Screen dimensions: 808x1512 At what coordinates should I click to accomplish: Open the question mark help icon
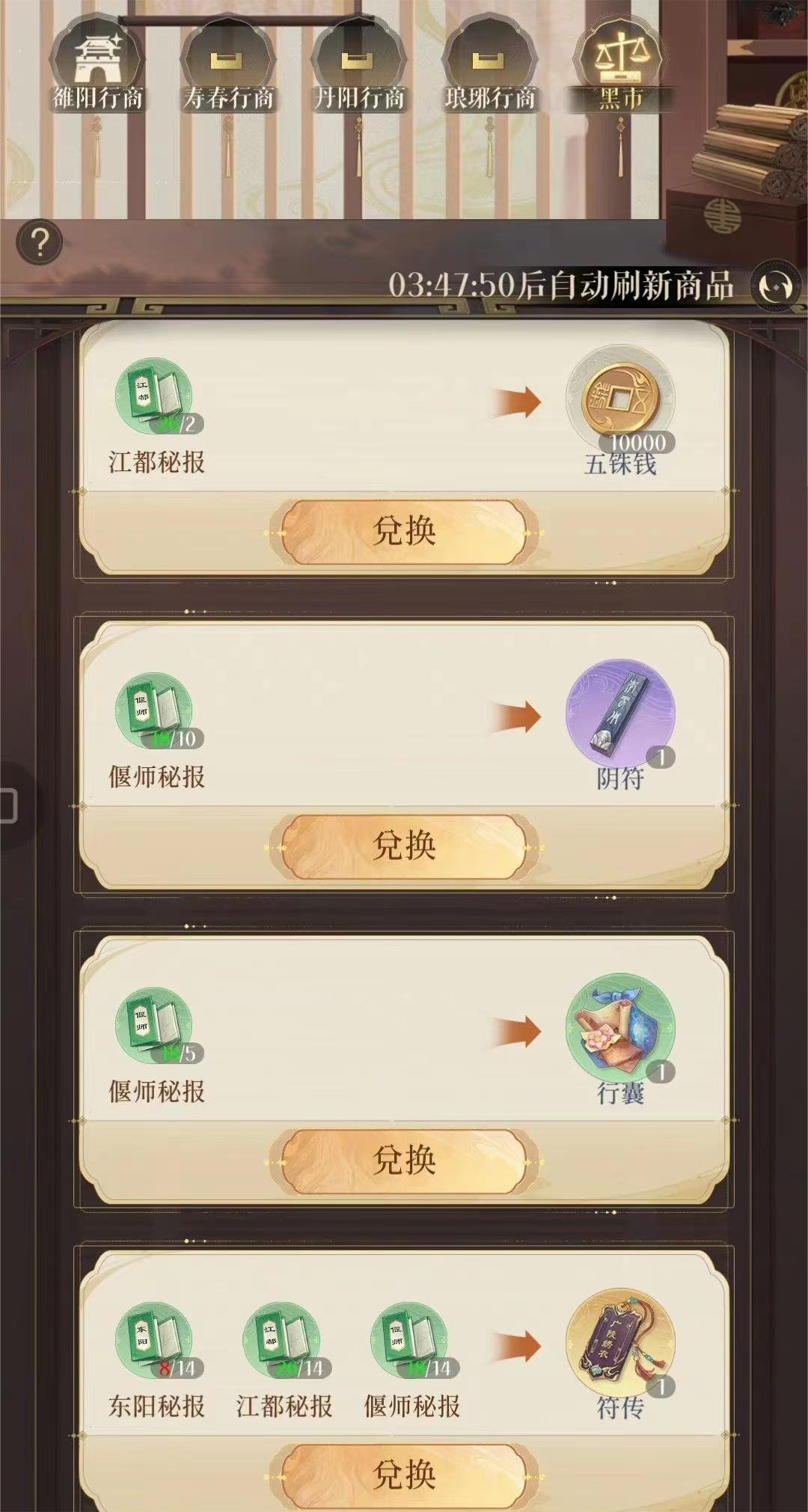(40, 243)
